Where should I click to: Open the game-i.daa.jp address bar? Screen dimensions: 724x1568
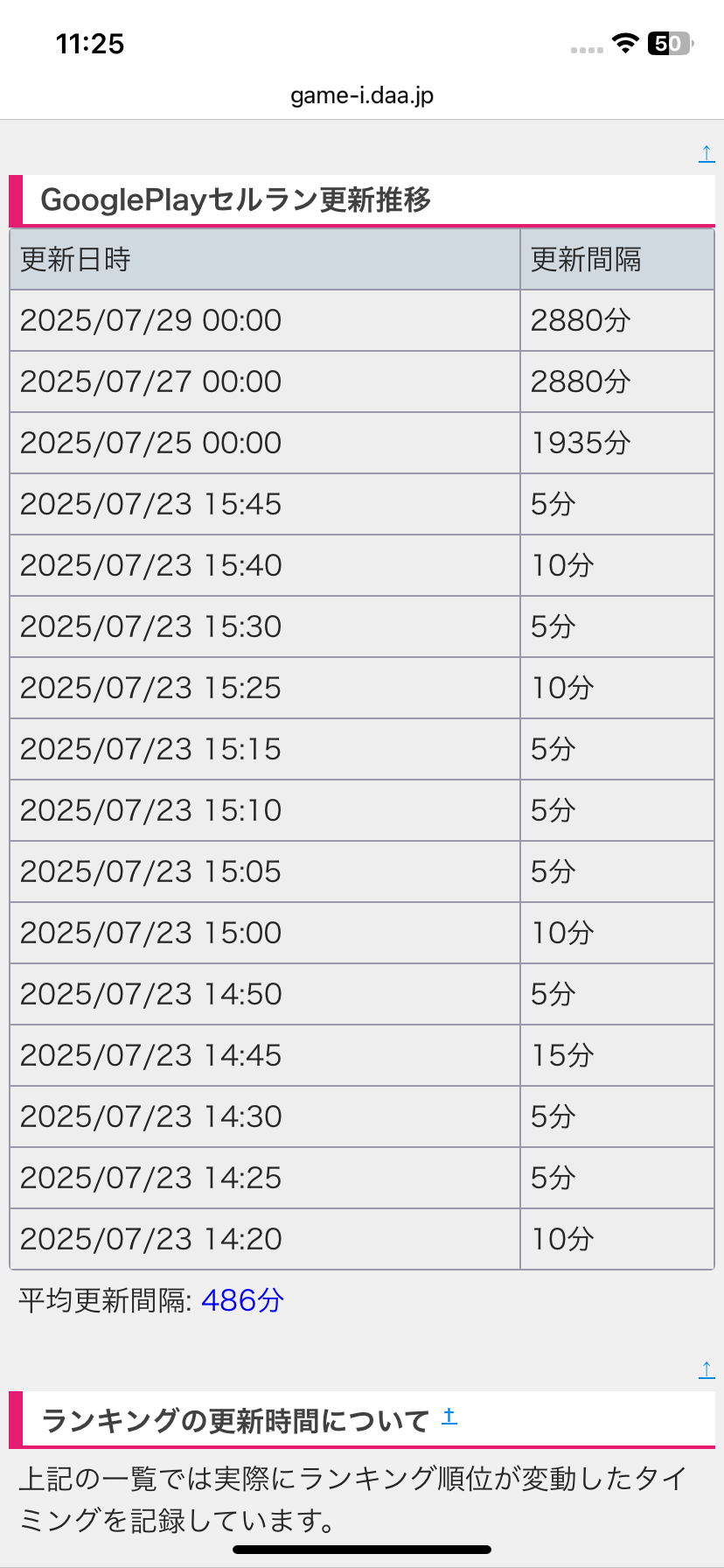(362, 94)
